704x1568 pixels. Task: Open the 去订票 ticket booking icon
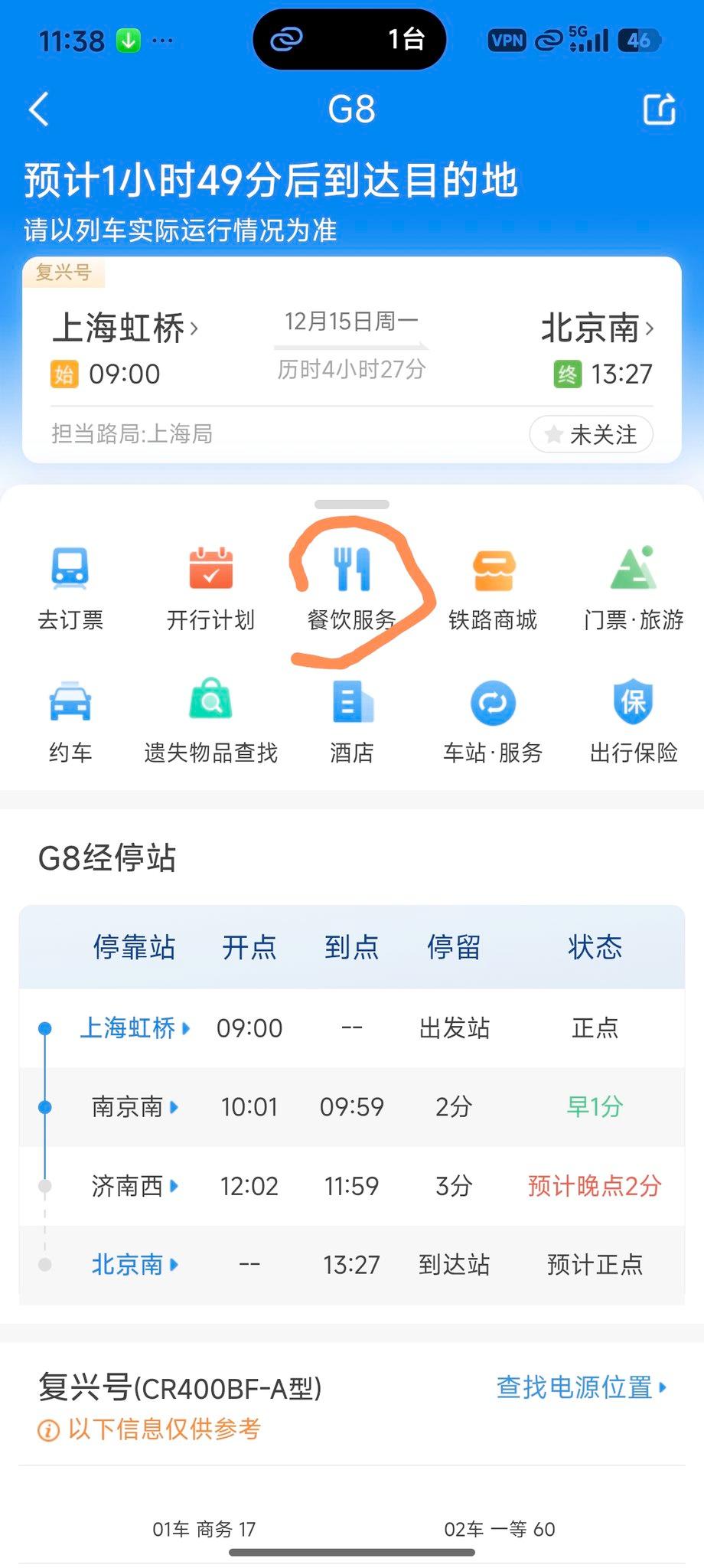point(70,586)
